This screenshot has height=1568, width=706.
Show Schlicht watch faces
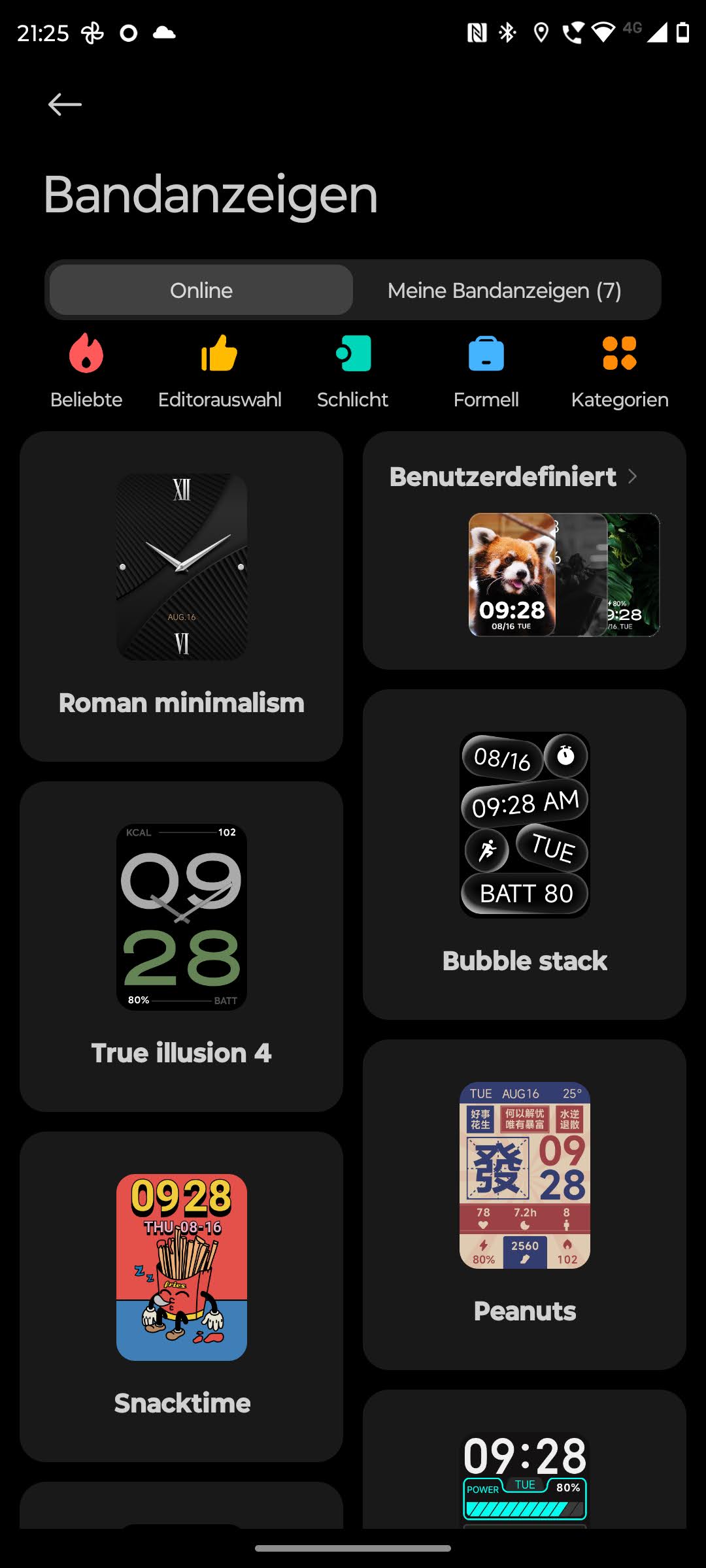pos(352,370)
